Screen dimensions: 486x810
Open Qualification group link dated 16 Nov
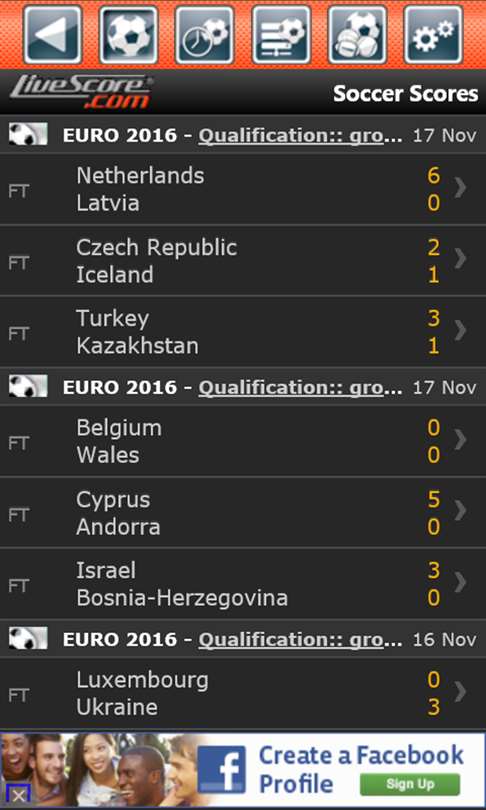click(300, 640)
